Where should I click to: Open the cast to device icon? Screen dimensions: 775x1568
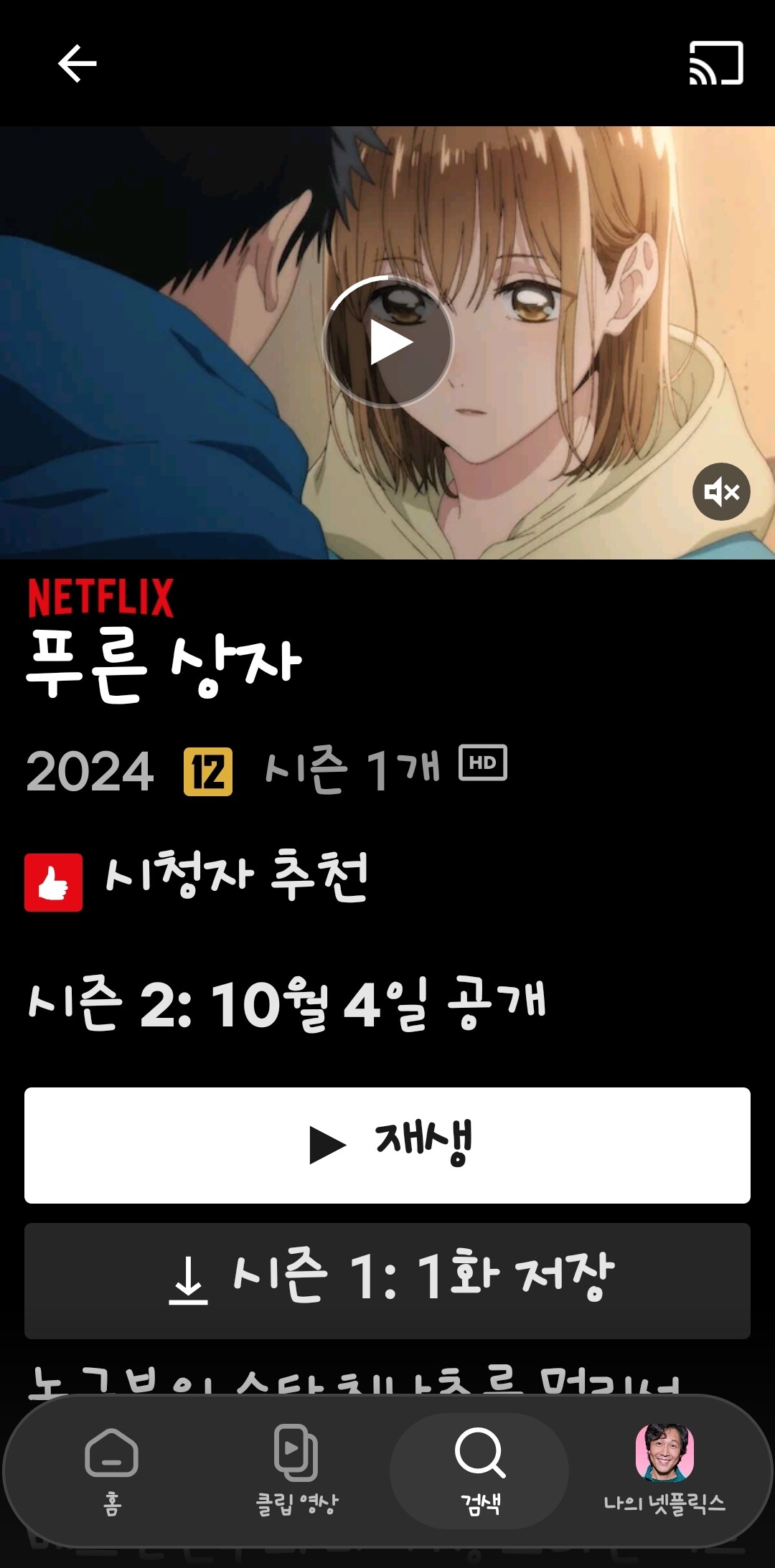[x=716, y=63]
